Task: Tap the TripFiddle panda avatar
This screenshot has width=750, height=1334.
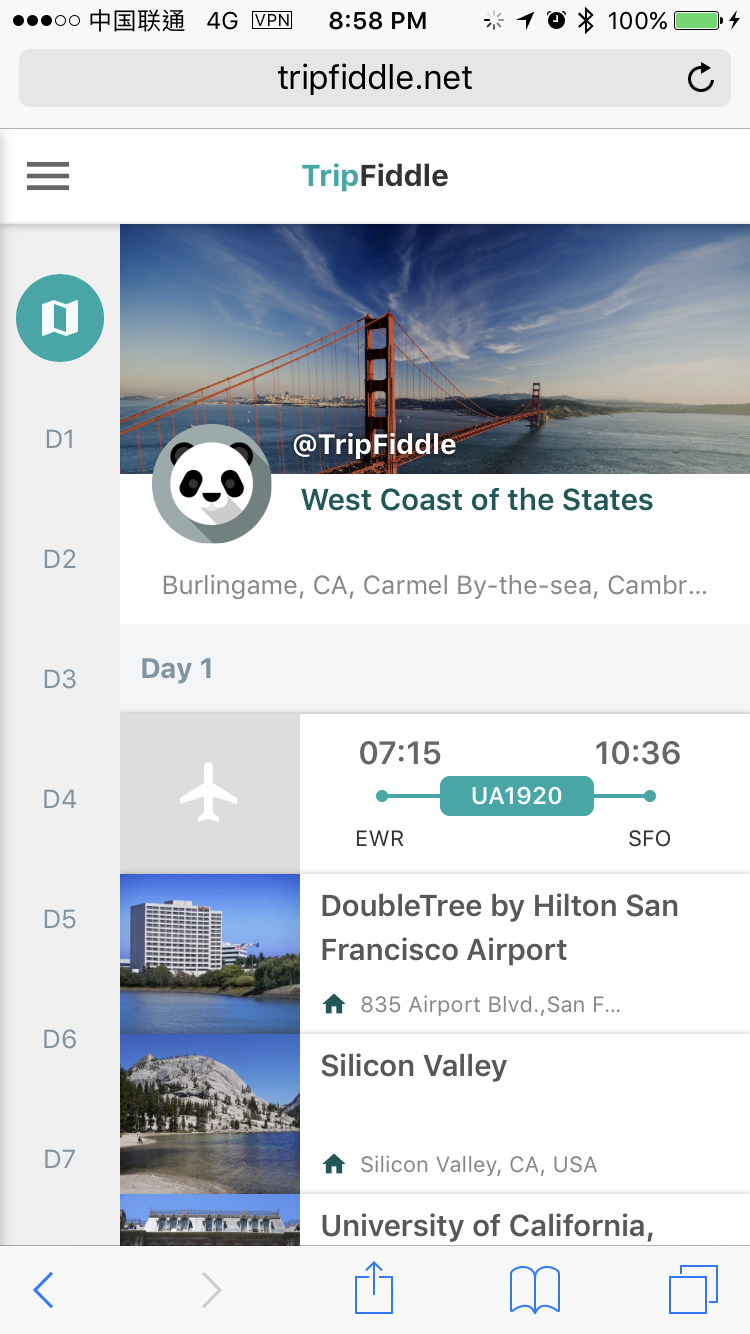Action: (212, 484)
